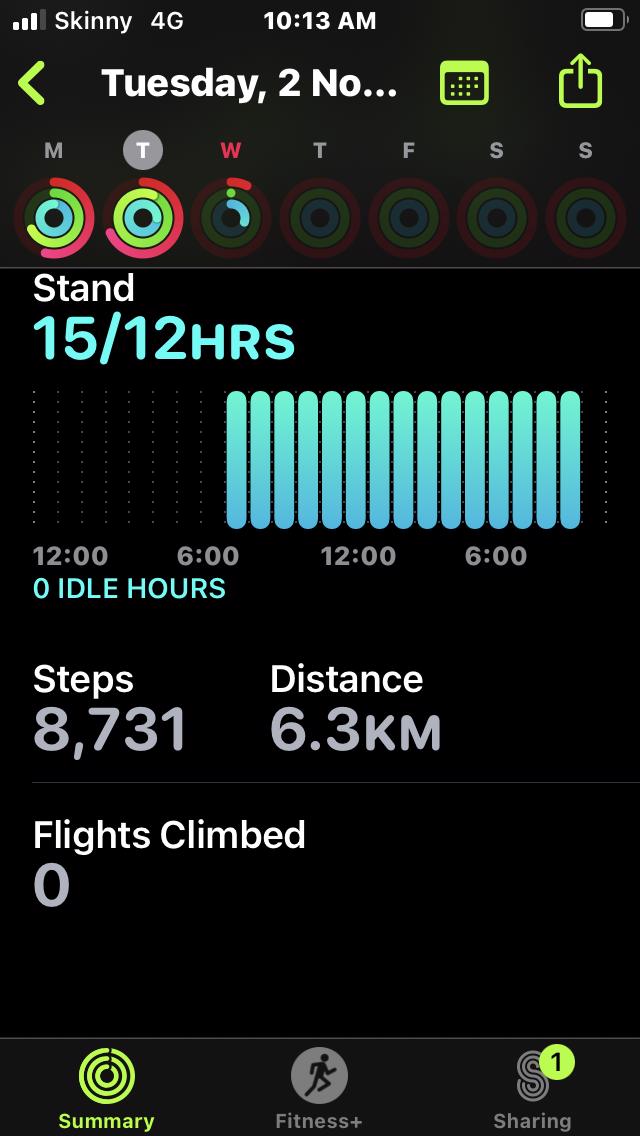Select Monday's activity rings
Screen dimensions: 640x1136
[54, 214]
